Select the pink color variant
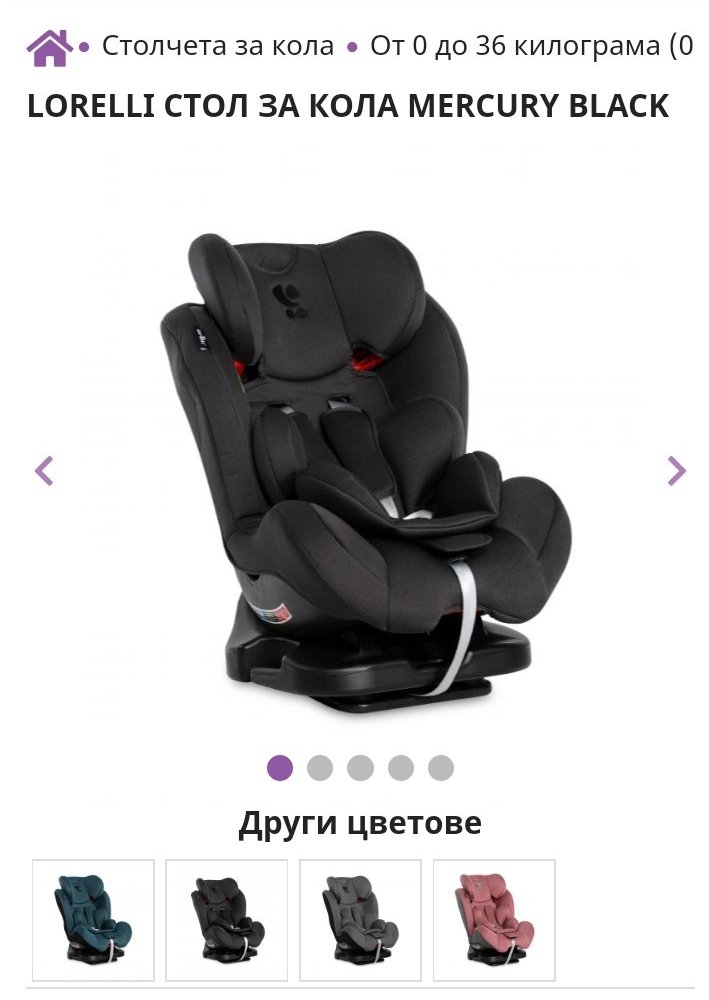The width and height of the screenshot is (709, 1000). tap(493, 920)
